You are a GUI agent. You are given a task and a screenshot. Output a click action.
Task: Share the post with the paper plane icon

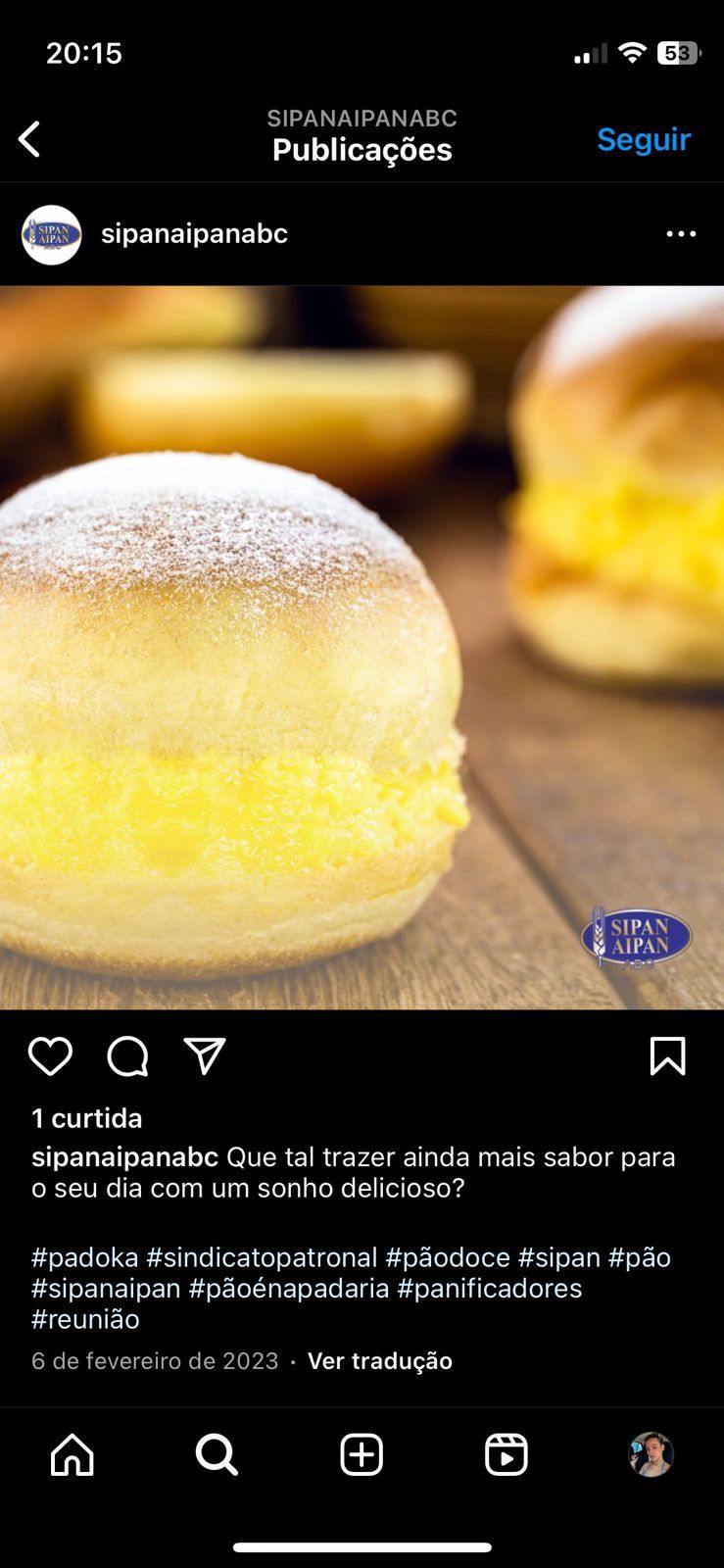point(205,1056)
